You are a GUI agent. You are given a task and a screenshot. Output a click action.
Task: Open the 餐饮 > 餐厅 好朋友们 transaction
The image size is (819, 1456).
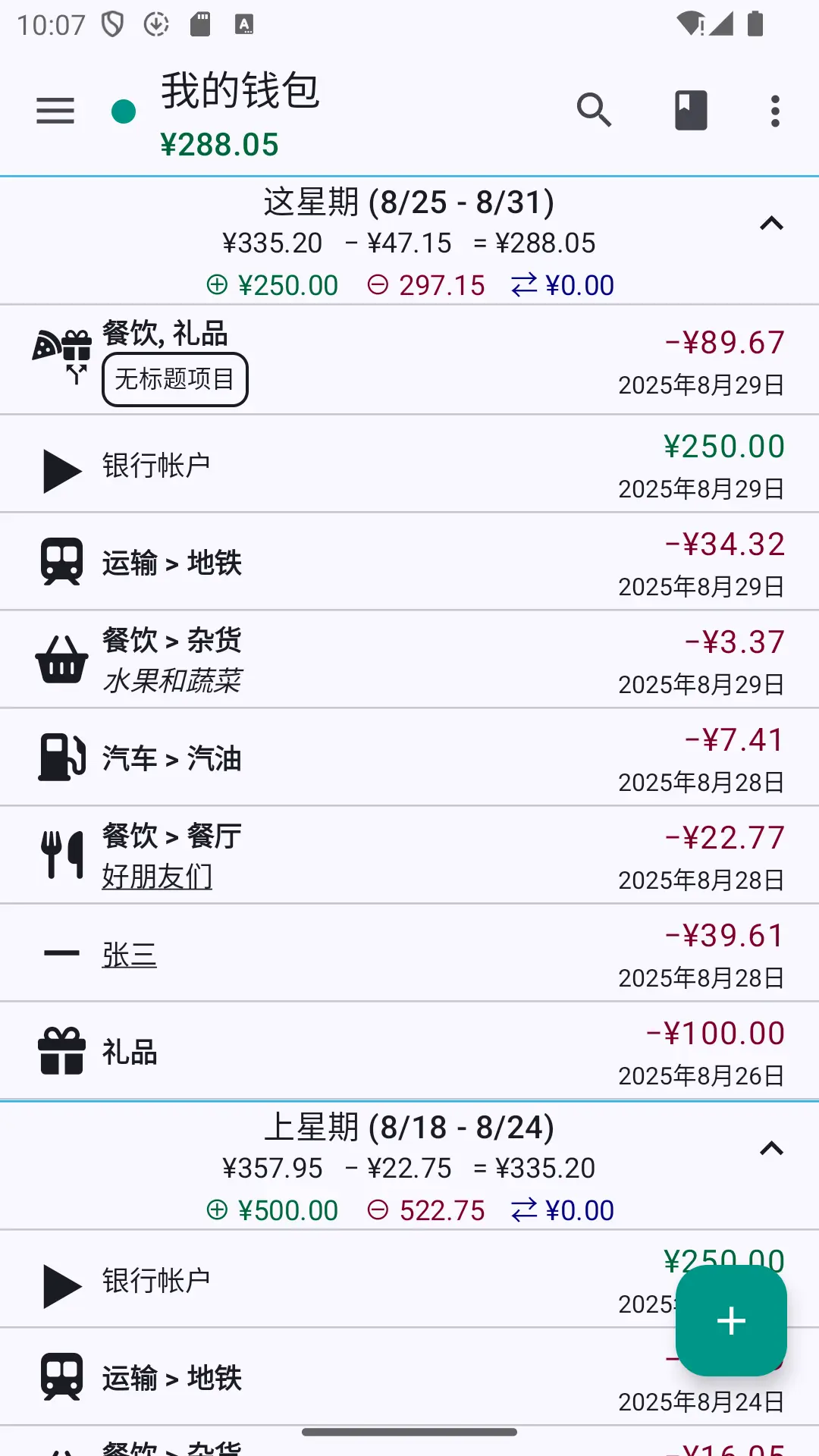tap(409, 855)
